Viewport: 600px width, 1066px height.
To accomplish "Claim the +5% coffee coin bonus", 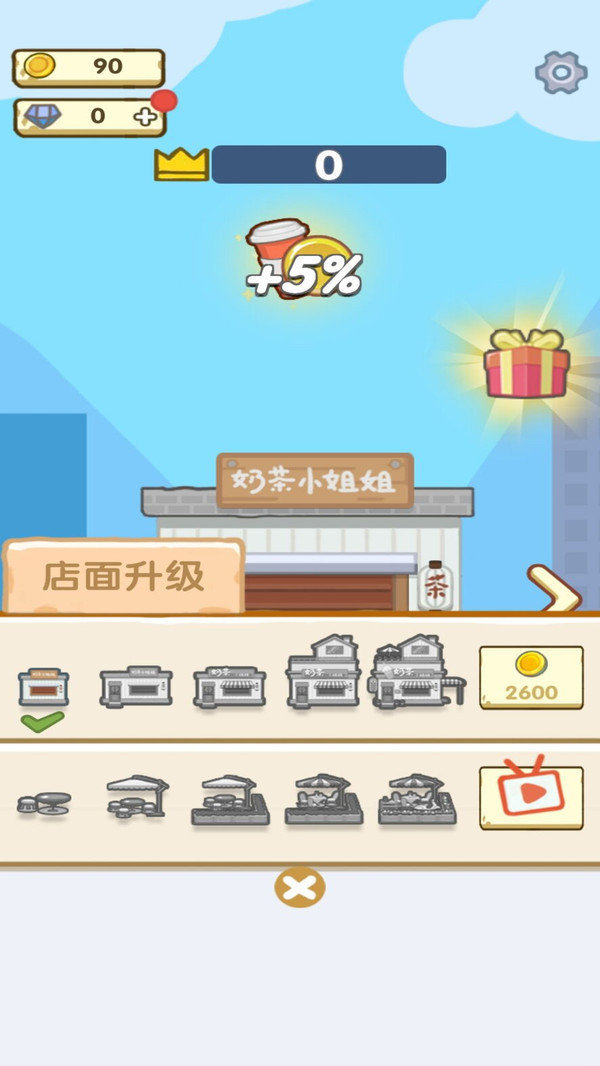I will [301, 261].
